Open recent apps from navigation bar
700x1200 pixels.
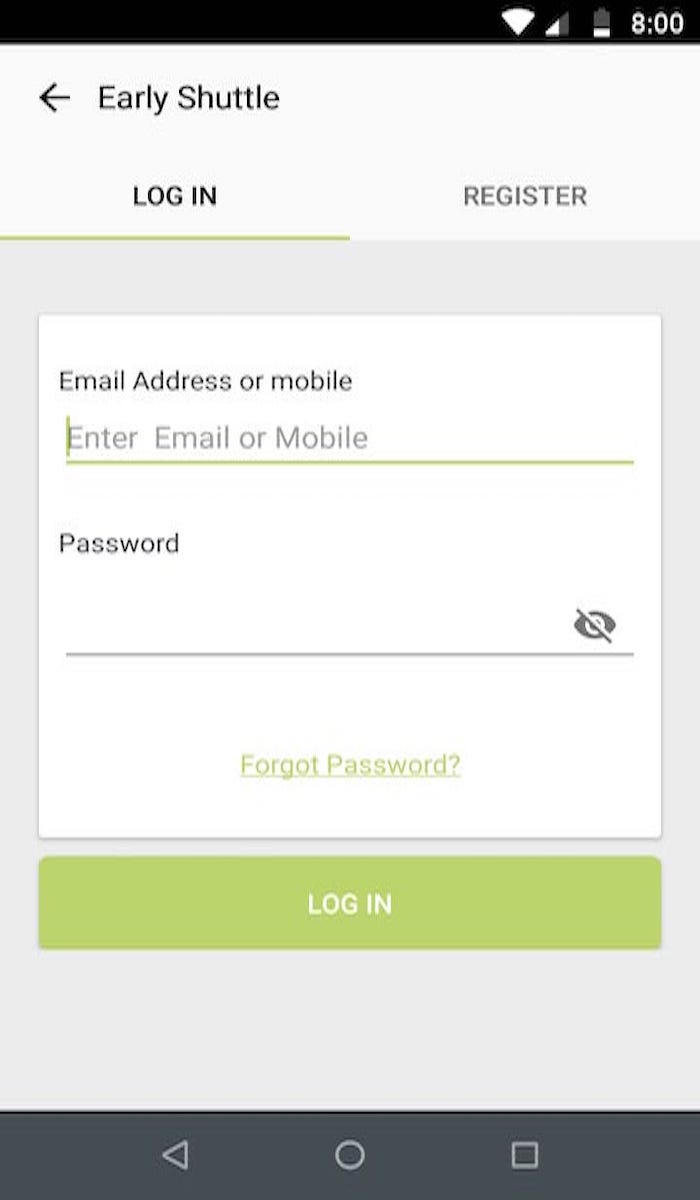pos(525,1156)
